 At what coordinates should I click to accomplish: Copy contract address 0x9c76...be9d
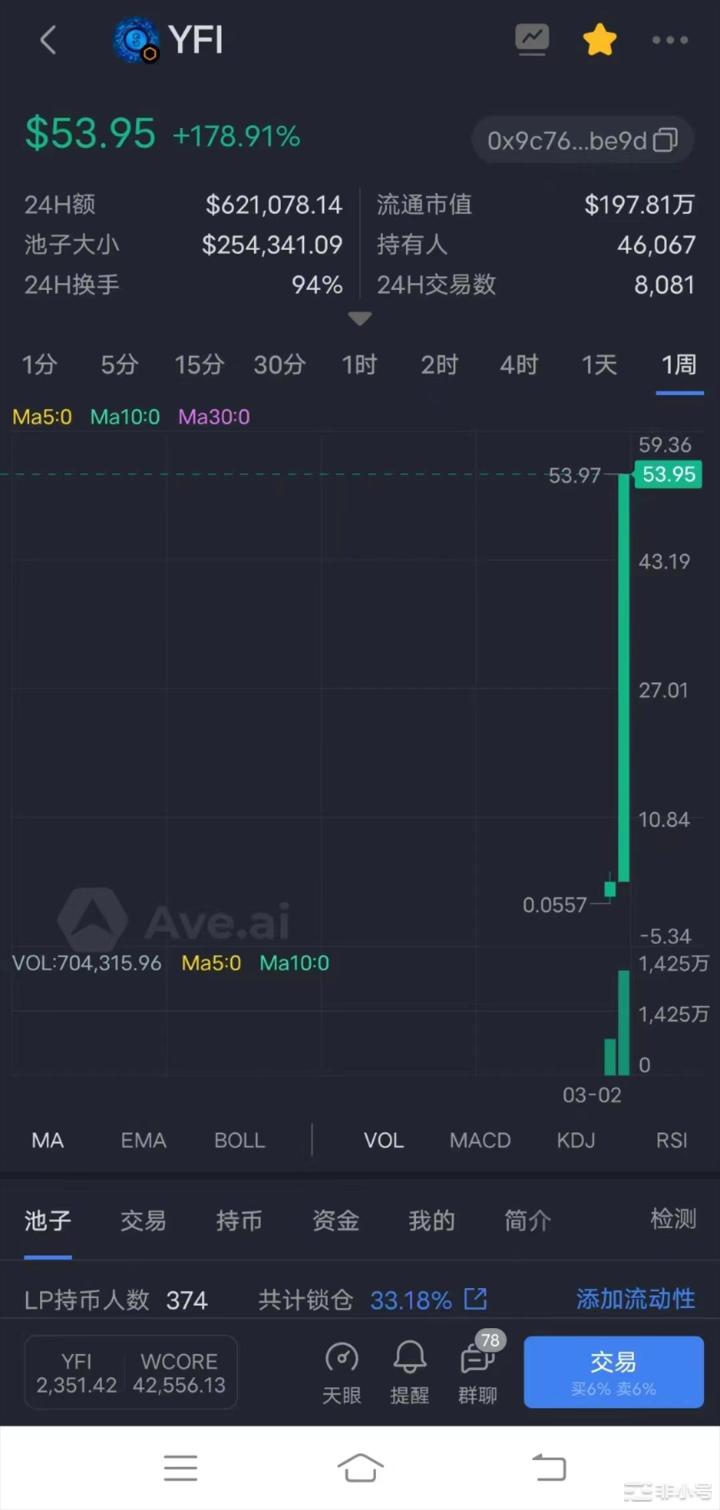[x=665, y=141]
